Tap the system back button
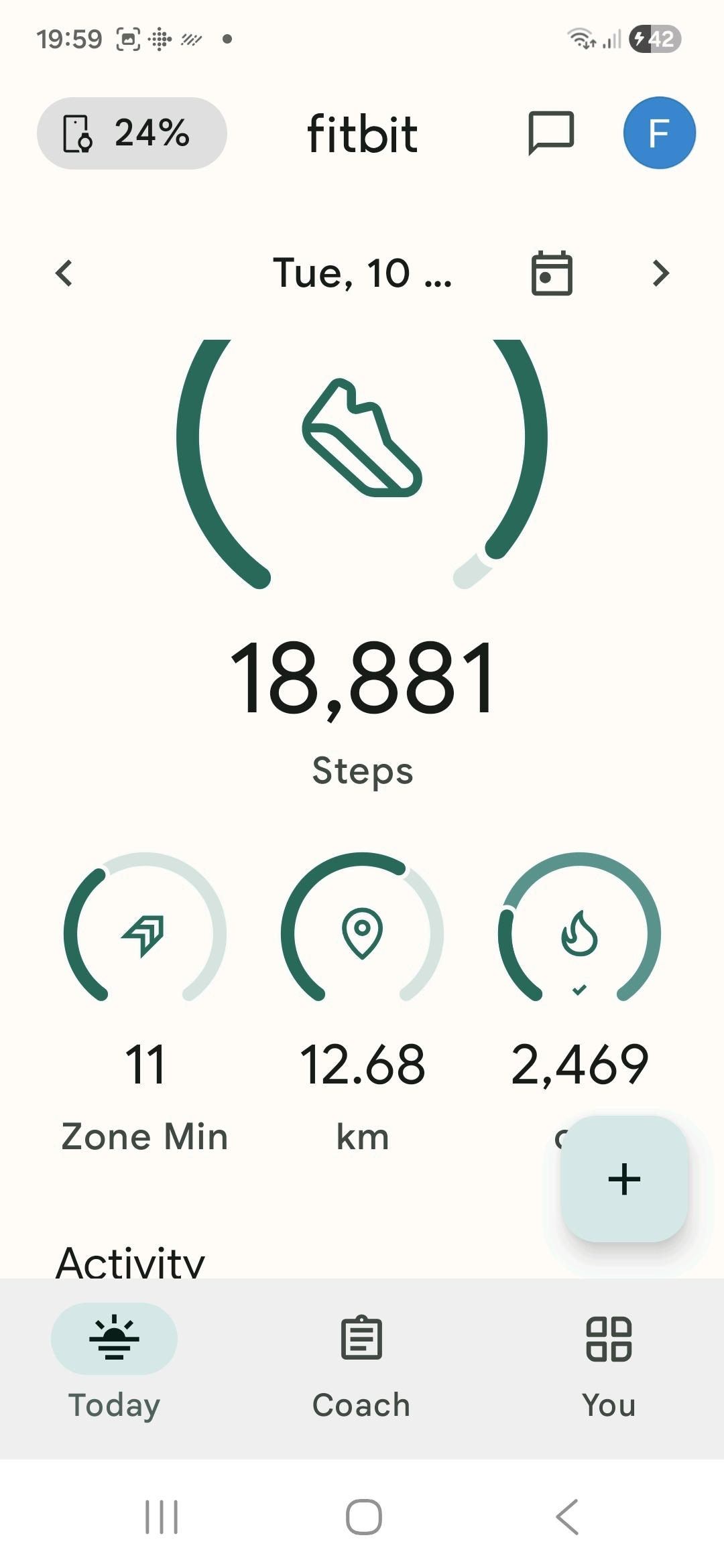This screenshot has height=1568, width=724. pos(567,1517)
